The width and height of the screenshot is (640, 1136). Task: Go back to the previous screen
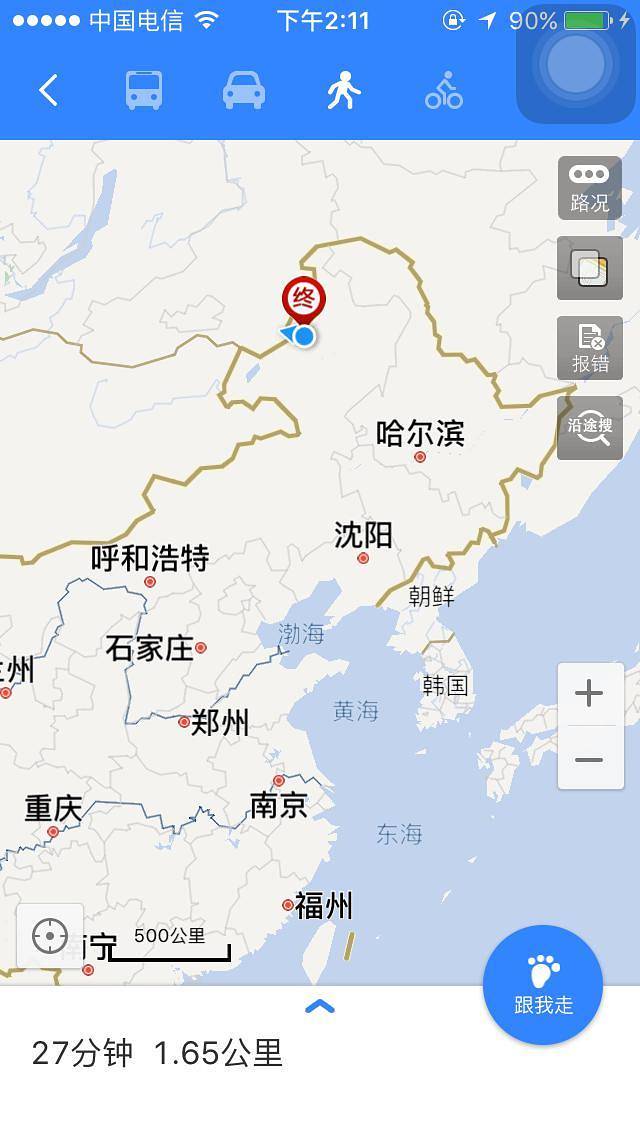[48, 91]
